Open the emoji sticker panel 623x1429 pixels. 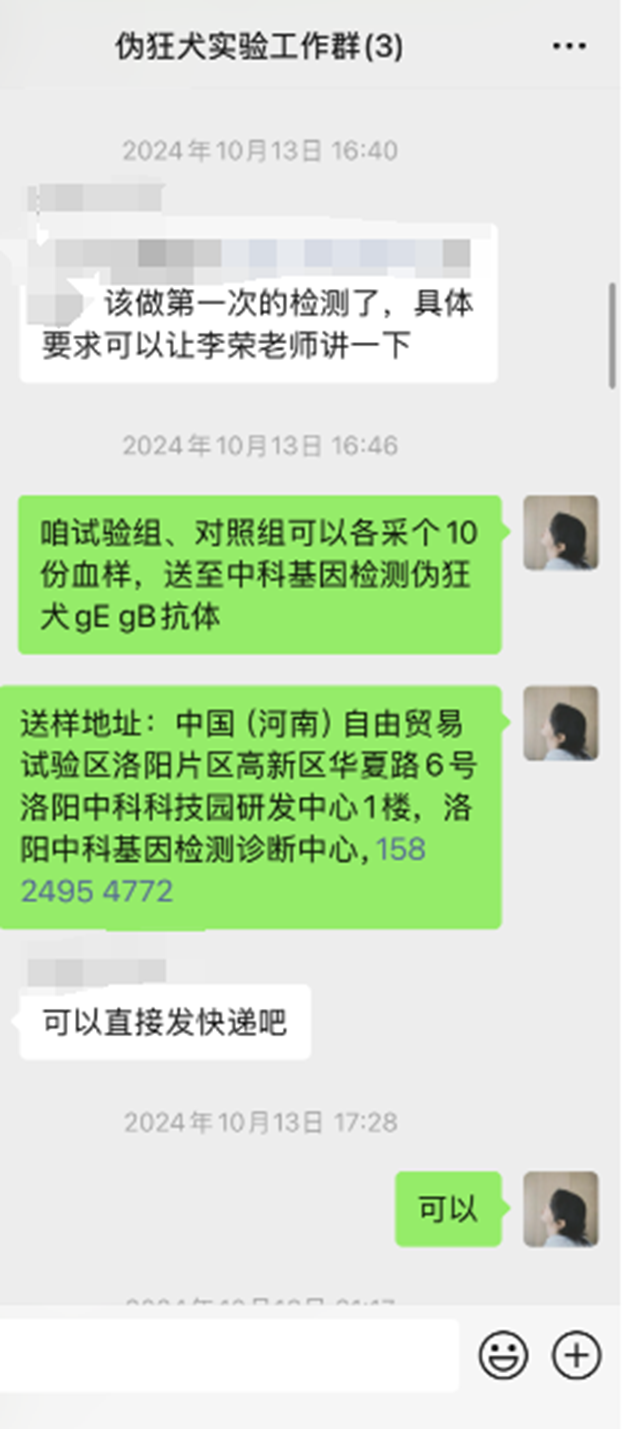pos(503,1356)
